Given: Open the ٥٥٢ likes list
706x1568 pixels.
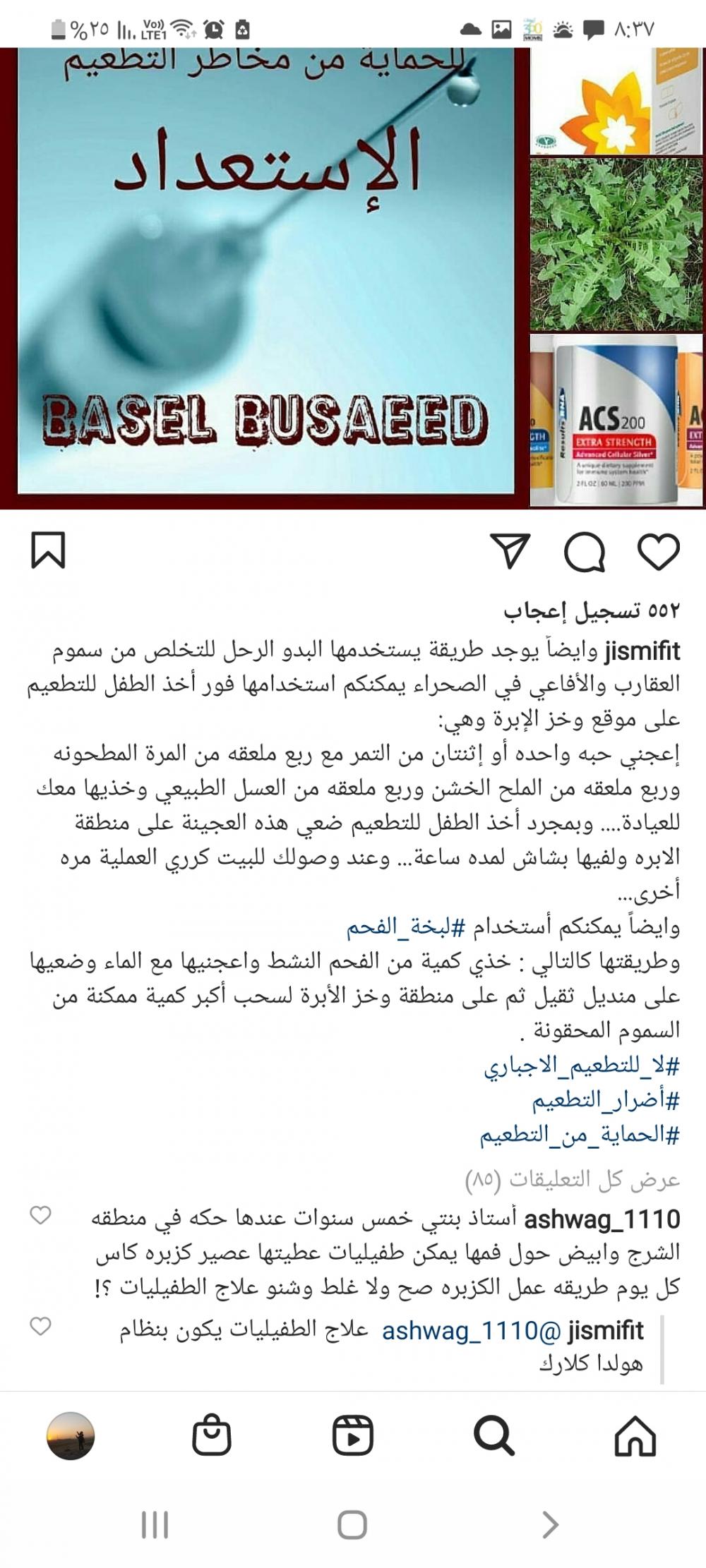Looking at the screenshot, I should pos(592,611).
